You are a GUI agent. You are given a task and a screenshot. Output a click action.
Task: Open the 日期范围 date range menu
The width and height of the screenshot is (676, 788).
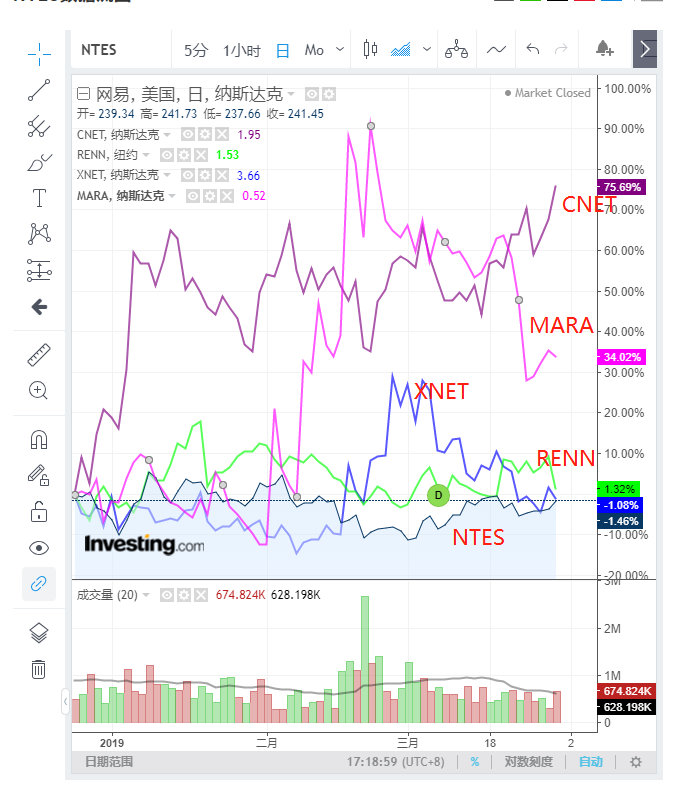[108, 762]
